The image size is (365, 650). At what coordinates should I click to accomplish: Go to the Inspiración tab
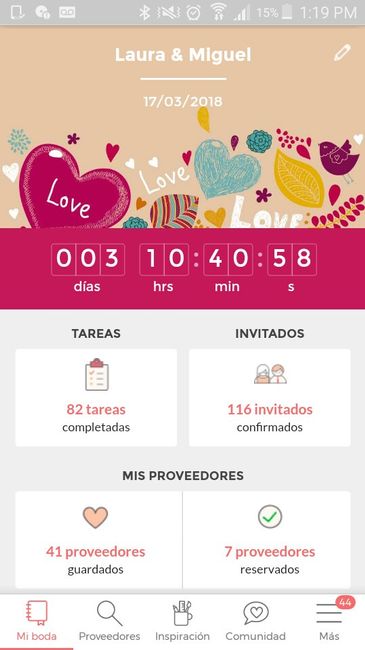tap(182, 621)
